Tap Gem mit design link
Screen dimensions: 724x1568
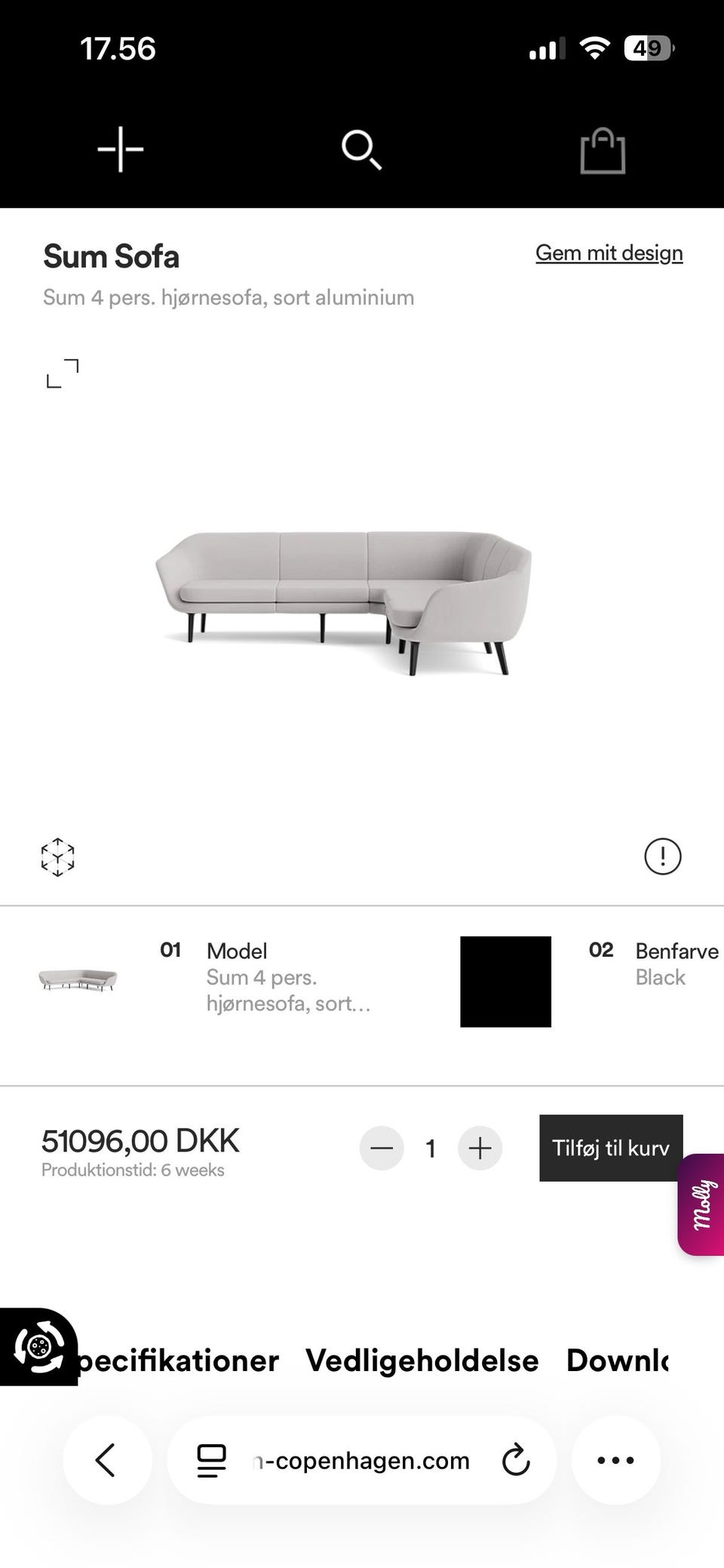click(609, 253)
